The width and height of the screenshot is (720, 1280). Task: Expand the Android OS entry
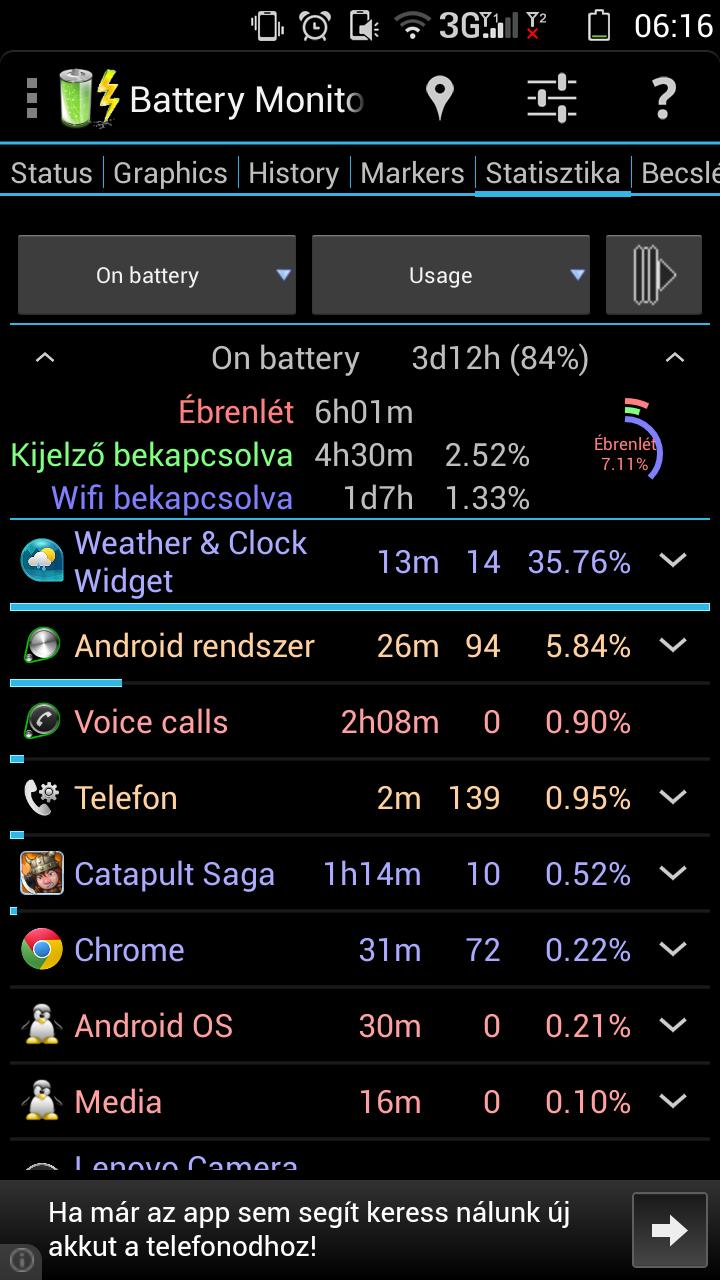click(x=674, y=1026)
